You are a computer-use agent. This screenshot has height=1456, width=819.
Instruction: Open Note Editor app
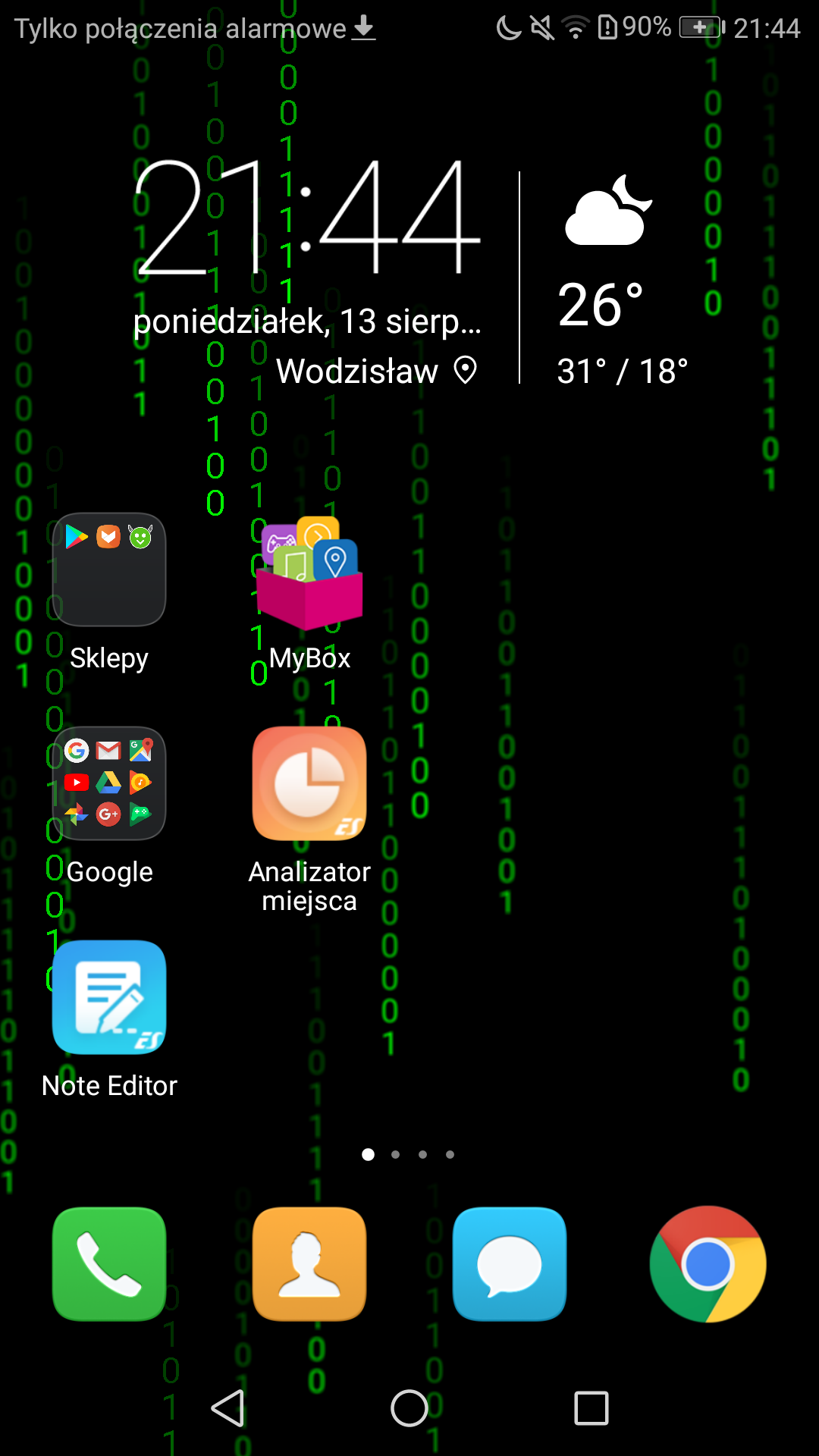109,998
